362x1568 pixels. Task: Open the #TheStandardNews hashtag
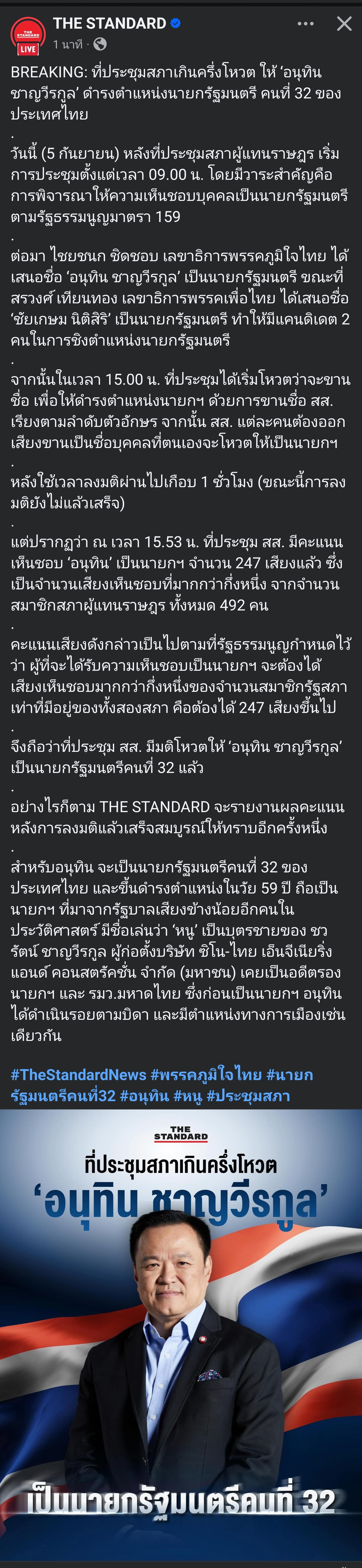78,1075
